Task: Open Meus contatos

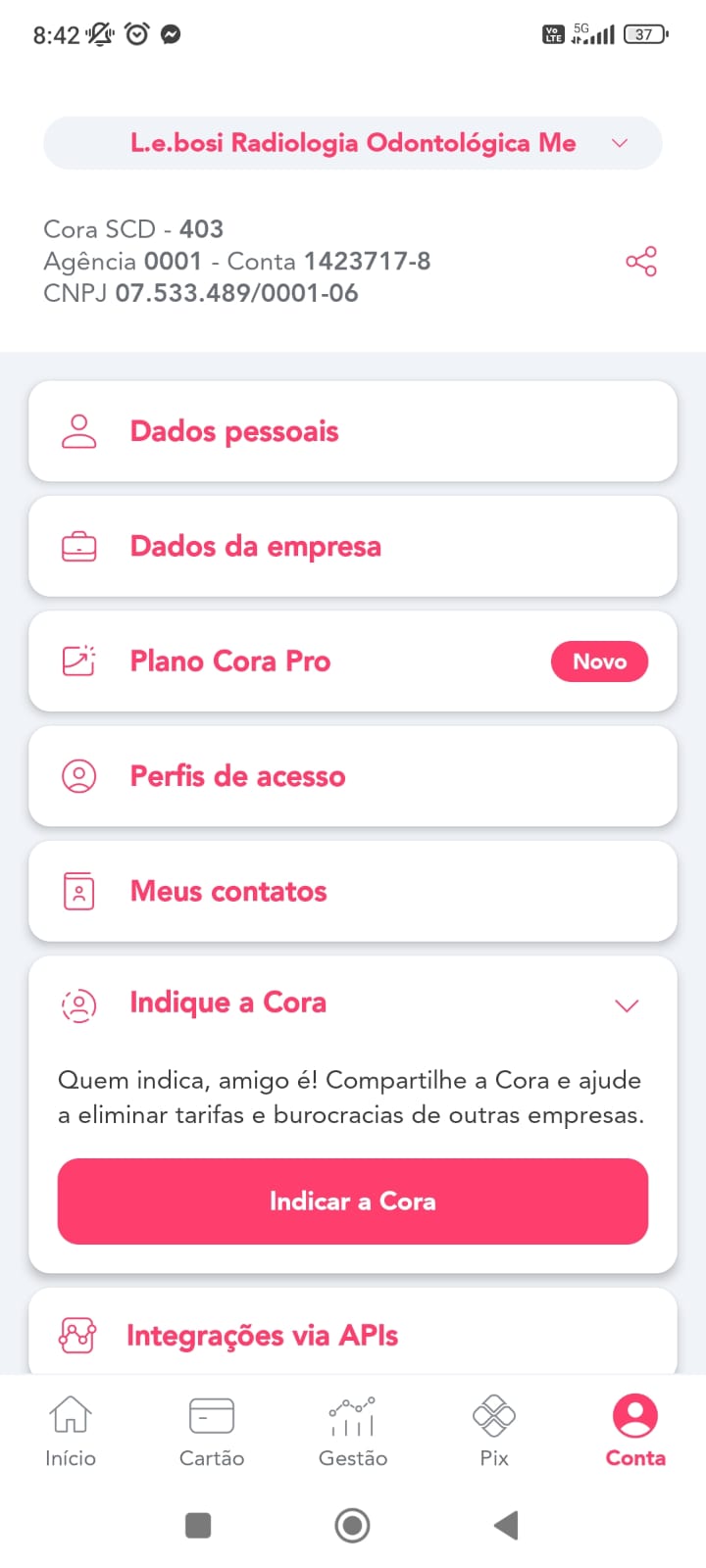Action: [353, 892]
